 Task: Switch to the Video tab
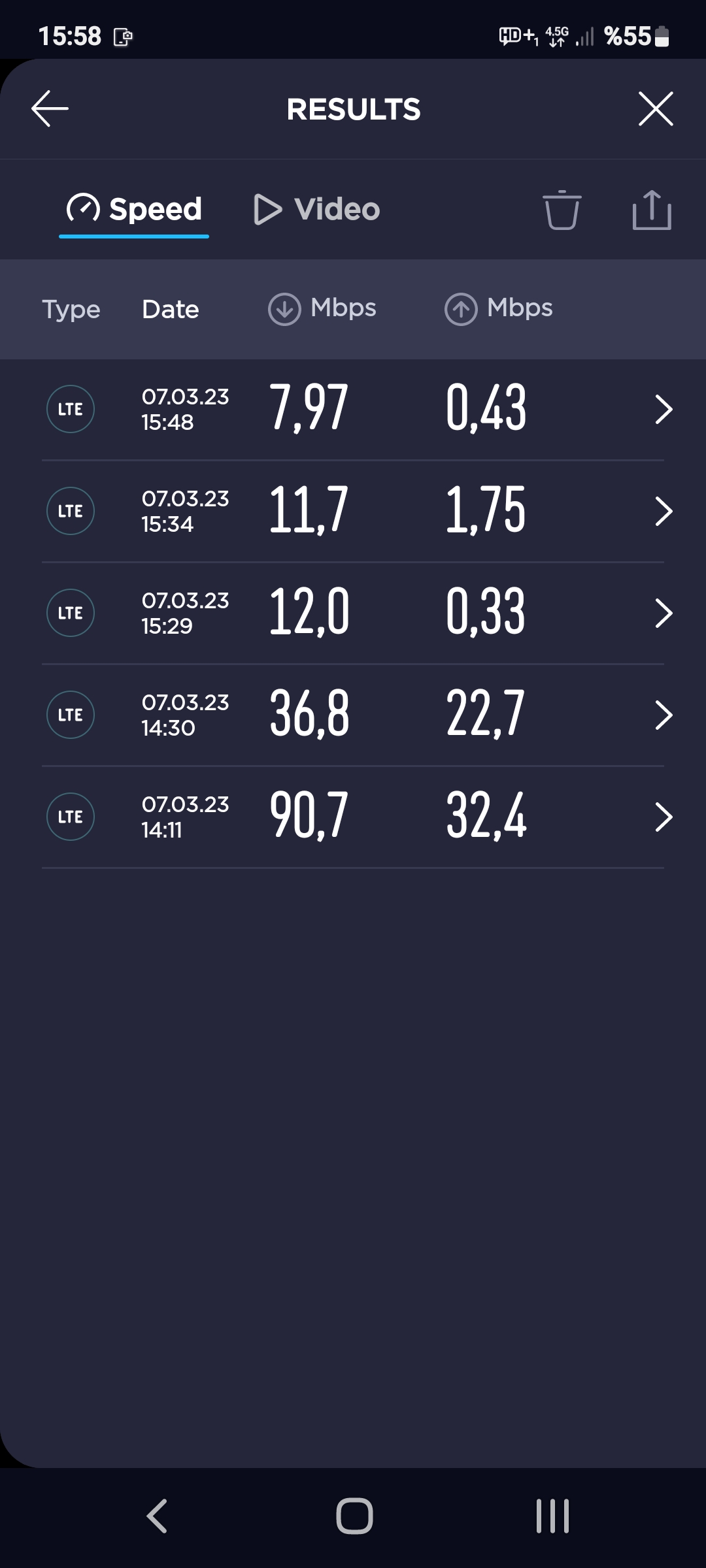(x=317, y=210)
